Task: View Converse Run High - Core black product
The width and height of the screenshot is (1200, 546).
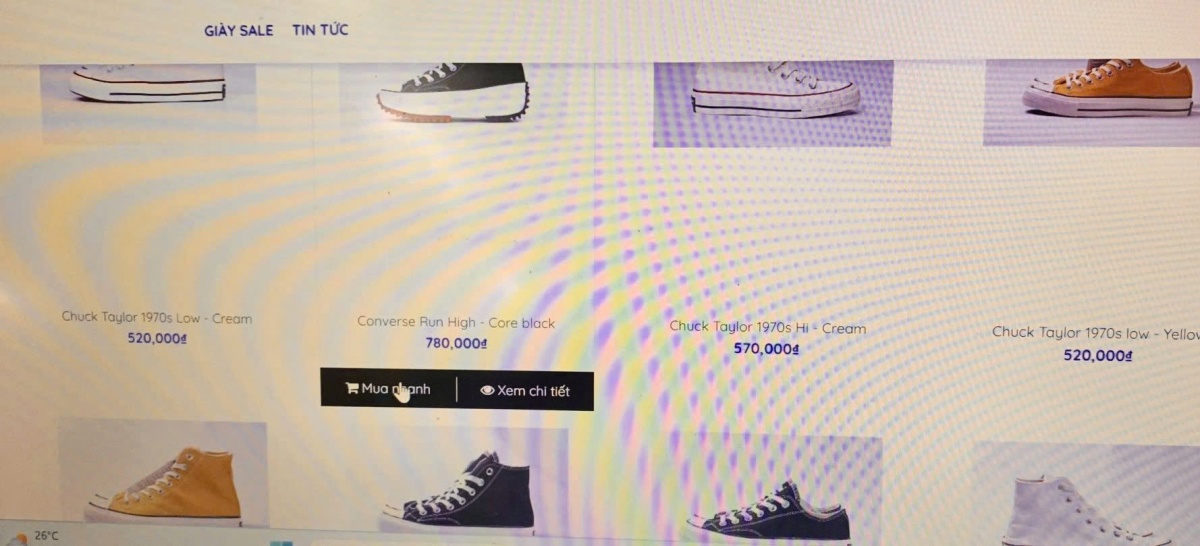Action: 456,323
